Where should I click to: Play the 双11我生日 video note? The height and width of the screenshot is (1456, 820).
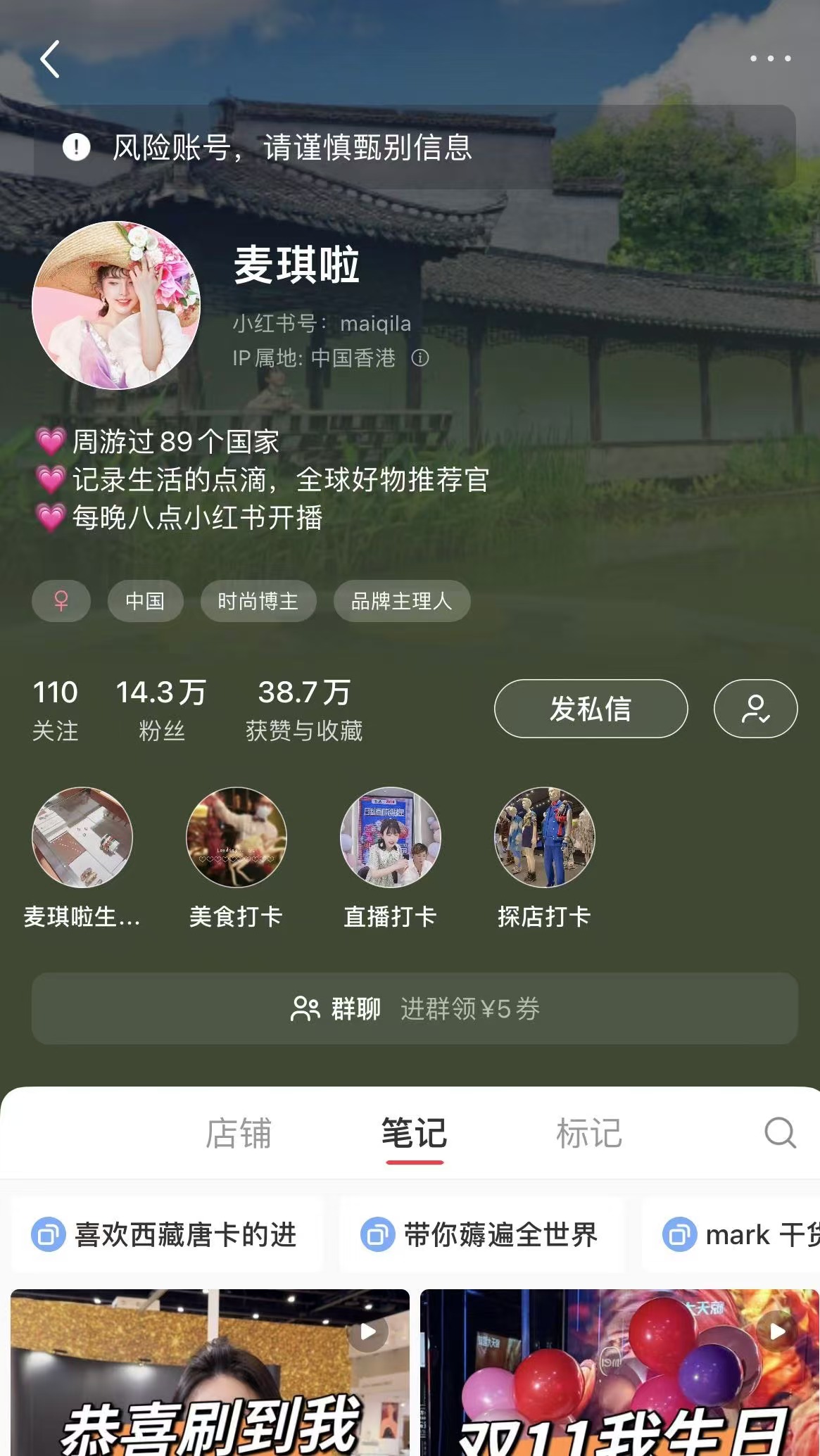[619, 1372]
